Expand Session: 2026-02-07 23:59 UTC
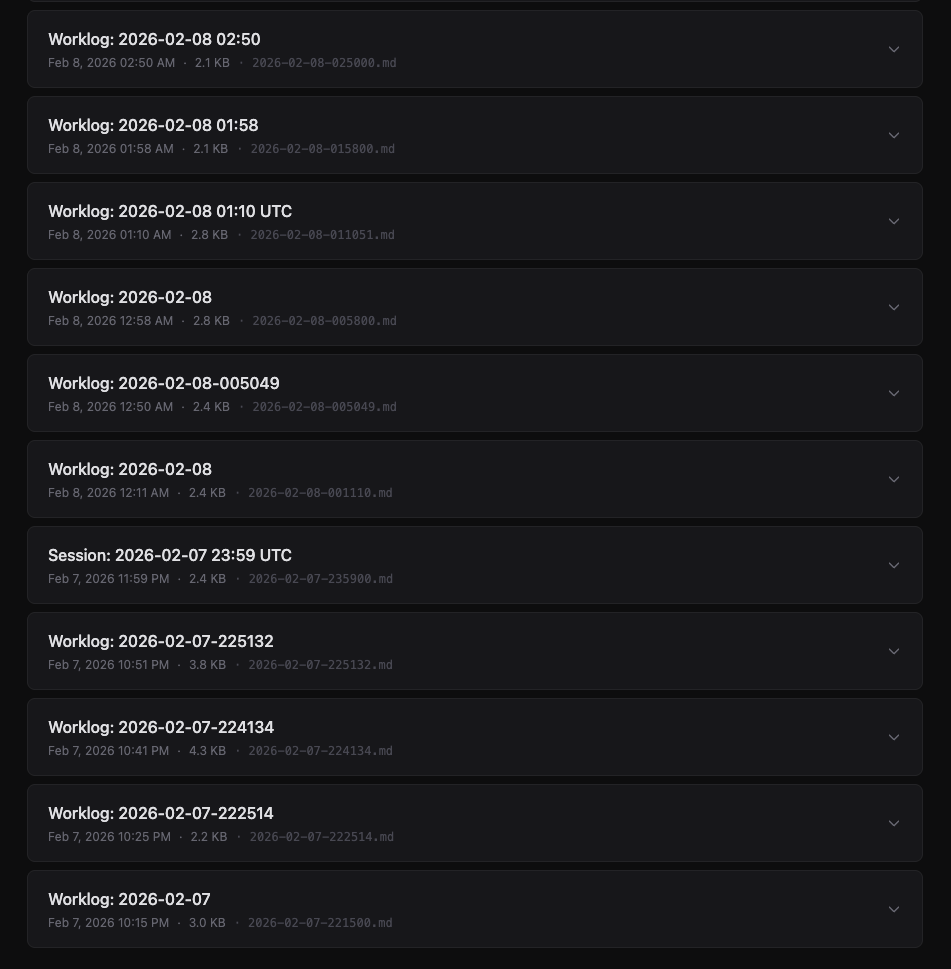Viewport: 951px width, 969px height. pyautogui.click(x=893, y=565)
